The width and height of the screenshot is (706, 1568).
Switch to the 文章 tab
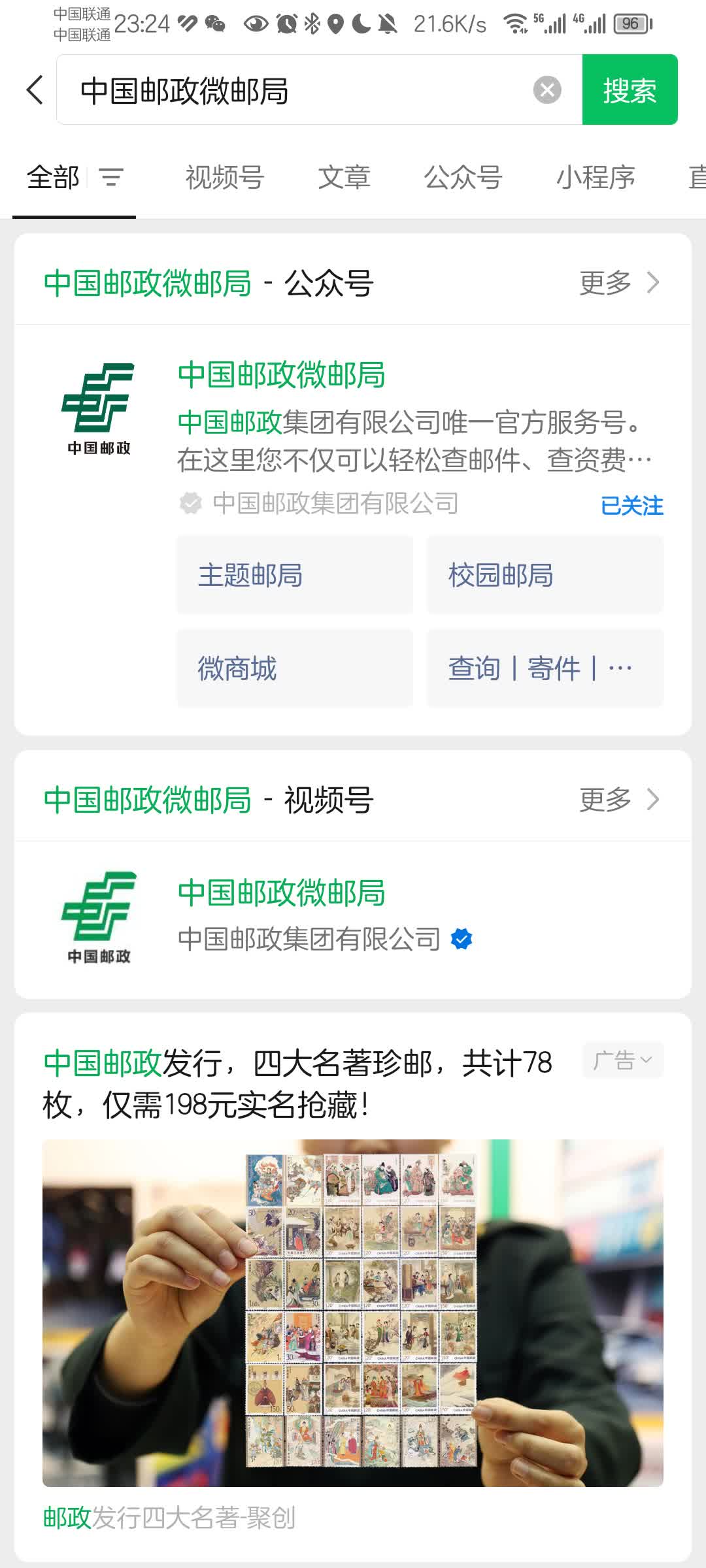344,177
